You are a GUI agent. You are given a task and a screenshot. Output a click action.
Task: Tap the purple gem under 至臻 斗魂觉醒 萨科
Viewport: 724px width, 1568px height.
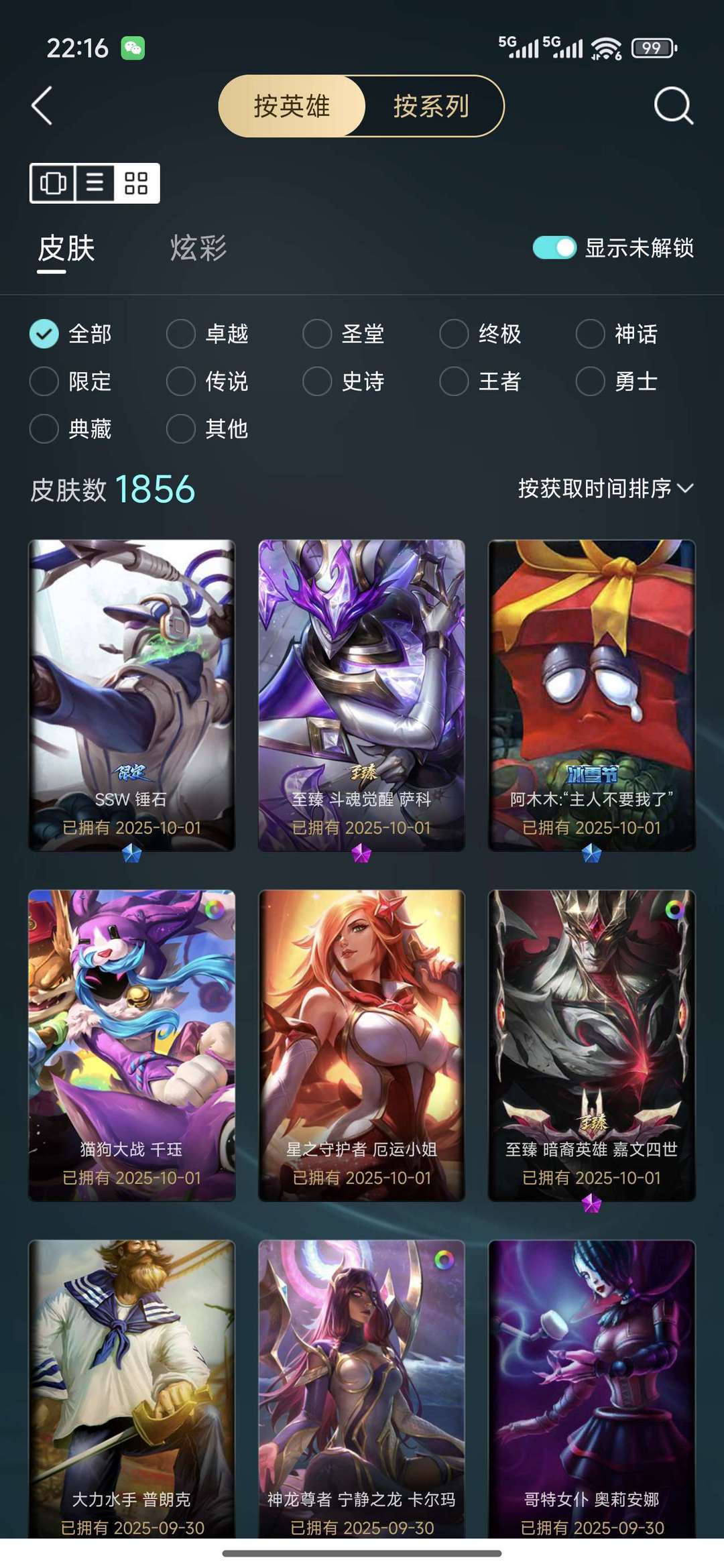[x=363, y=853]
